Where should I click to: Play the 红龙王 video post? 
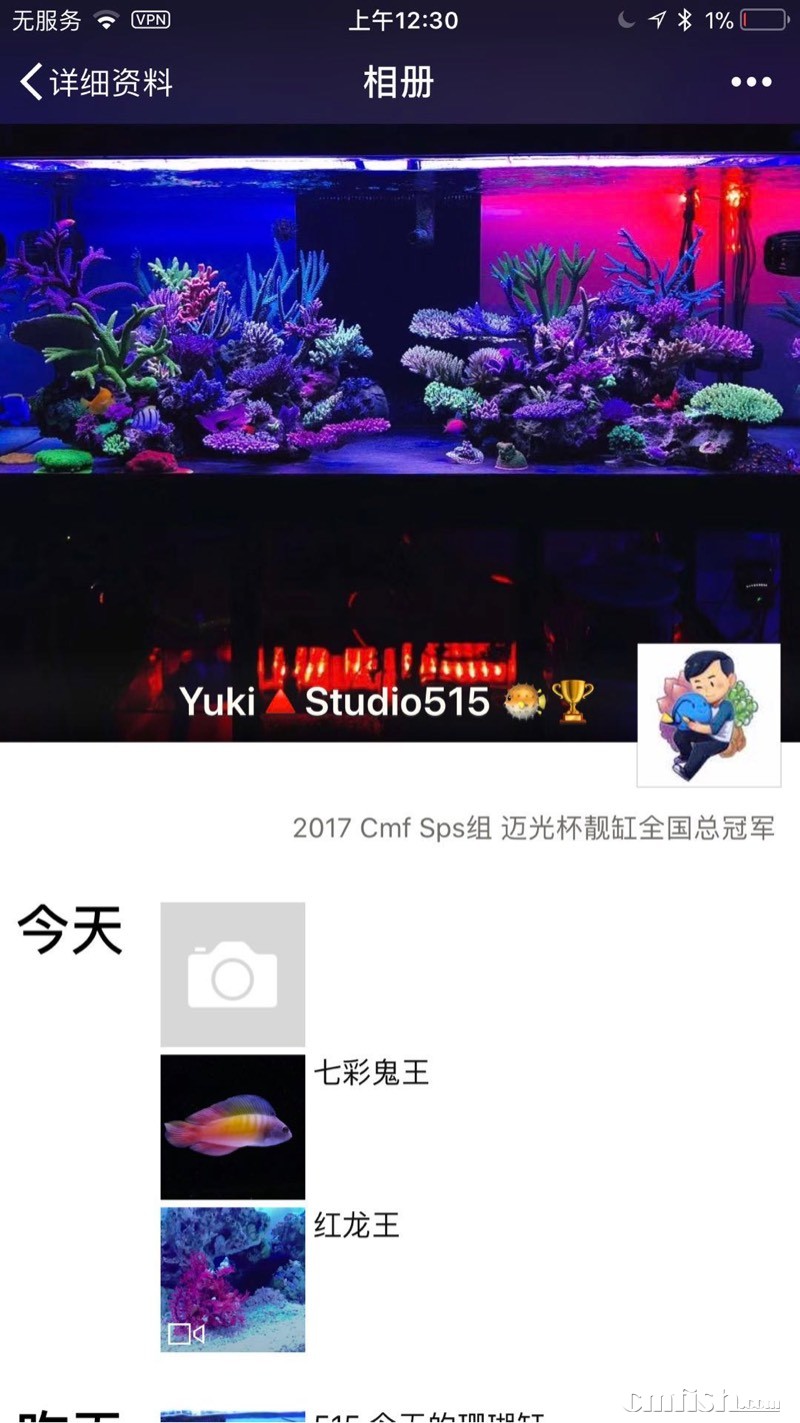232,1279
